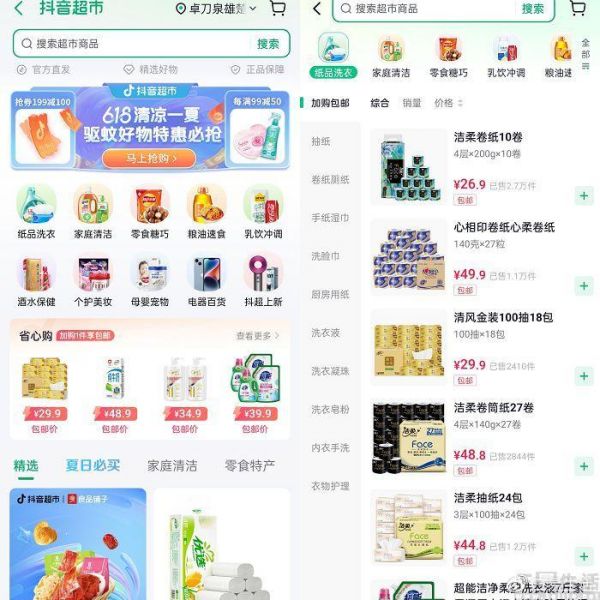Switch to the 夏日必买 tab
Image resolution: width=600 pixels, height=600 pixels.
(93, 466)
